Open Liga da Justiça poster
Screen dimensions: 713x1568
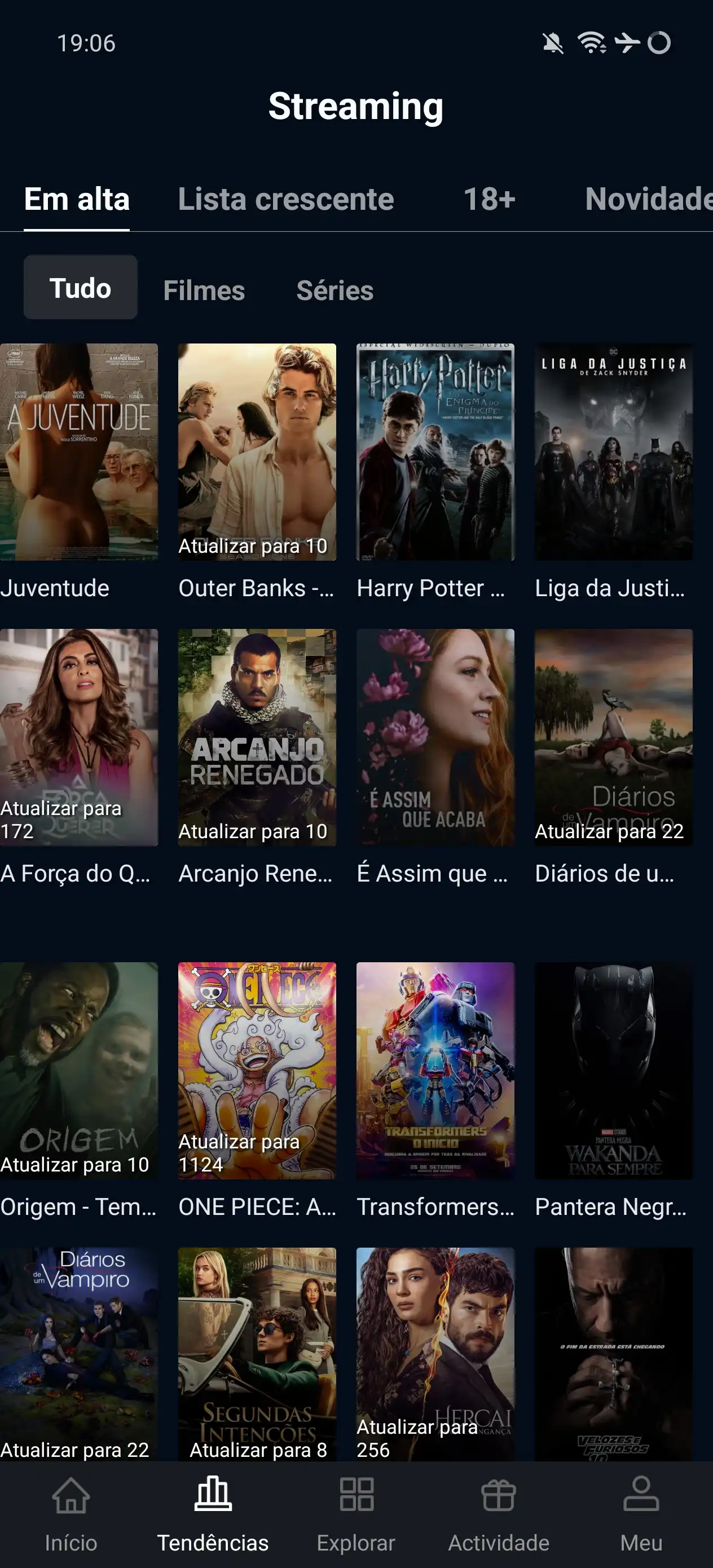point(613,452)
